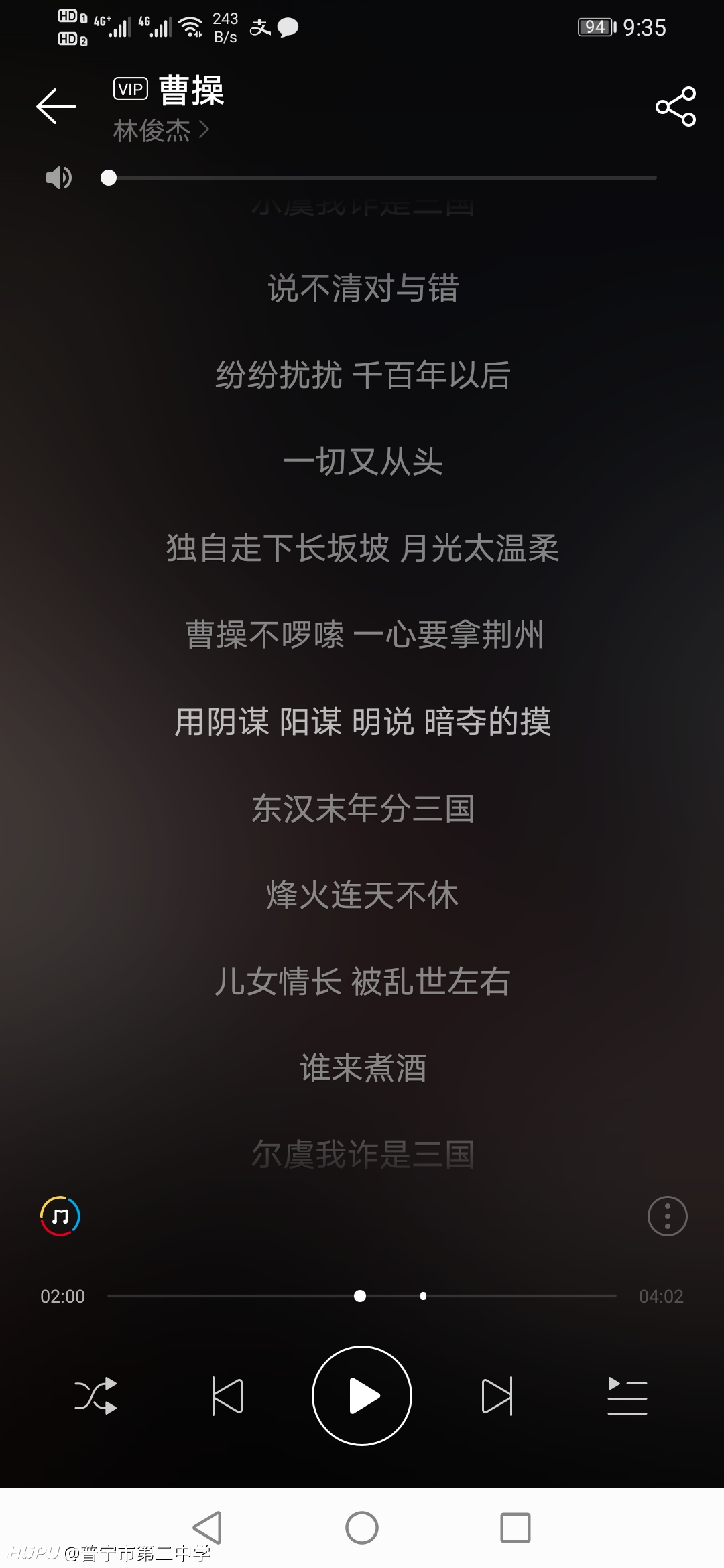This screenshot has height=1568, width=724.
Task: Open recent apps with the square button
Action: tap(516, 1528)
